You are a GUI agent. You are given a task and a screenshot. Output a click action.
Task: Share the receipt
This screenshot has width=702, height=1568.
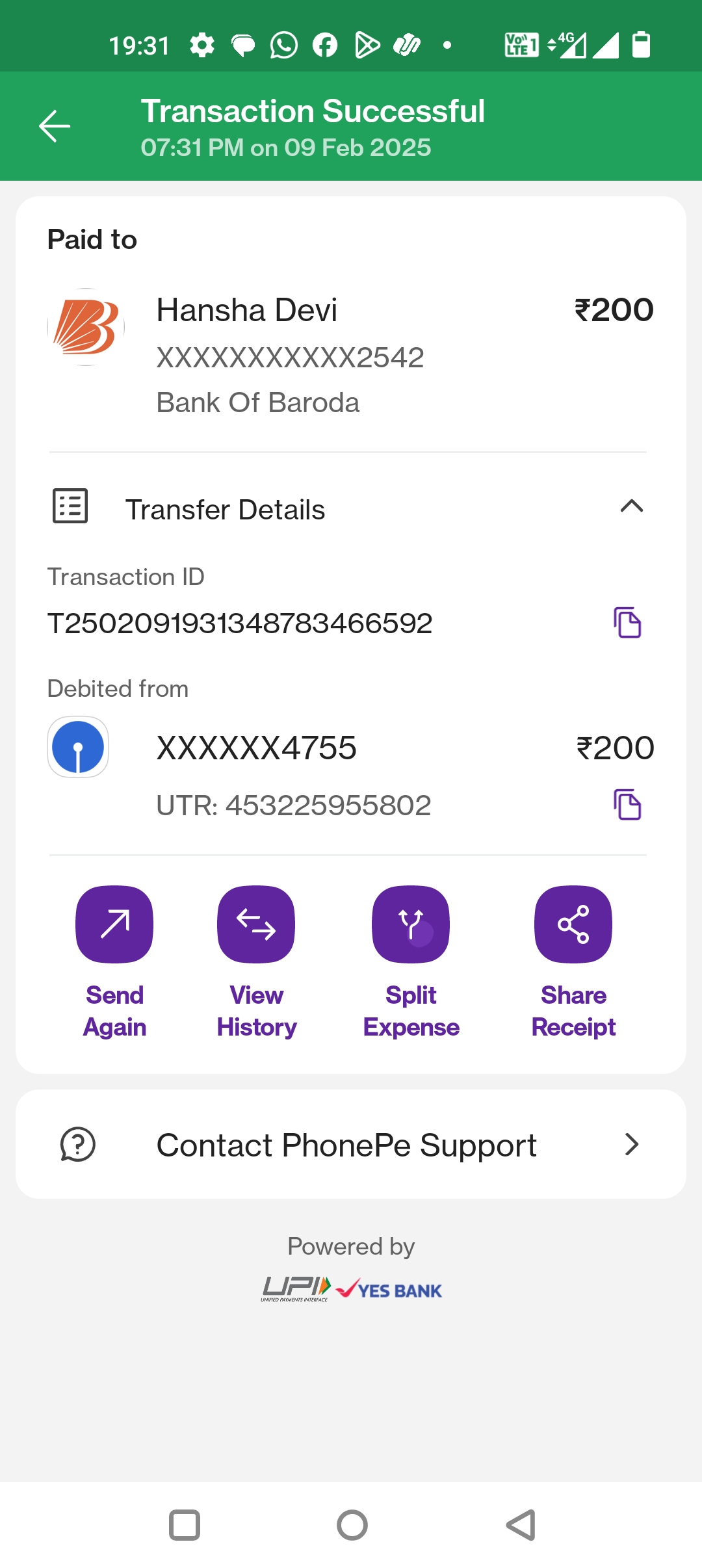point(573,924)
